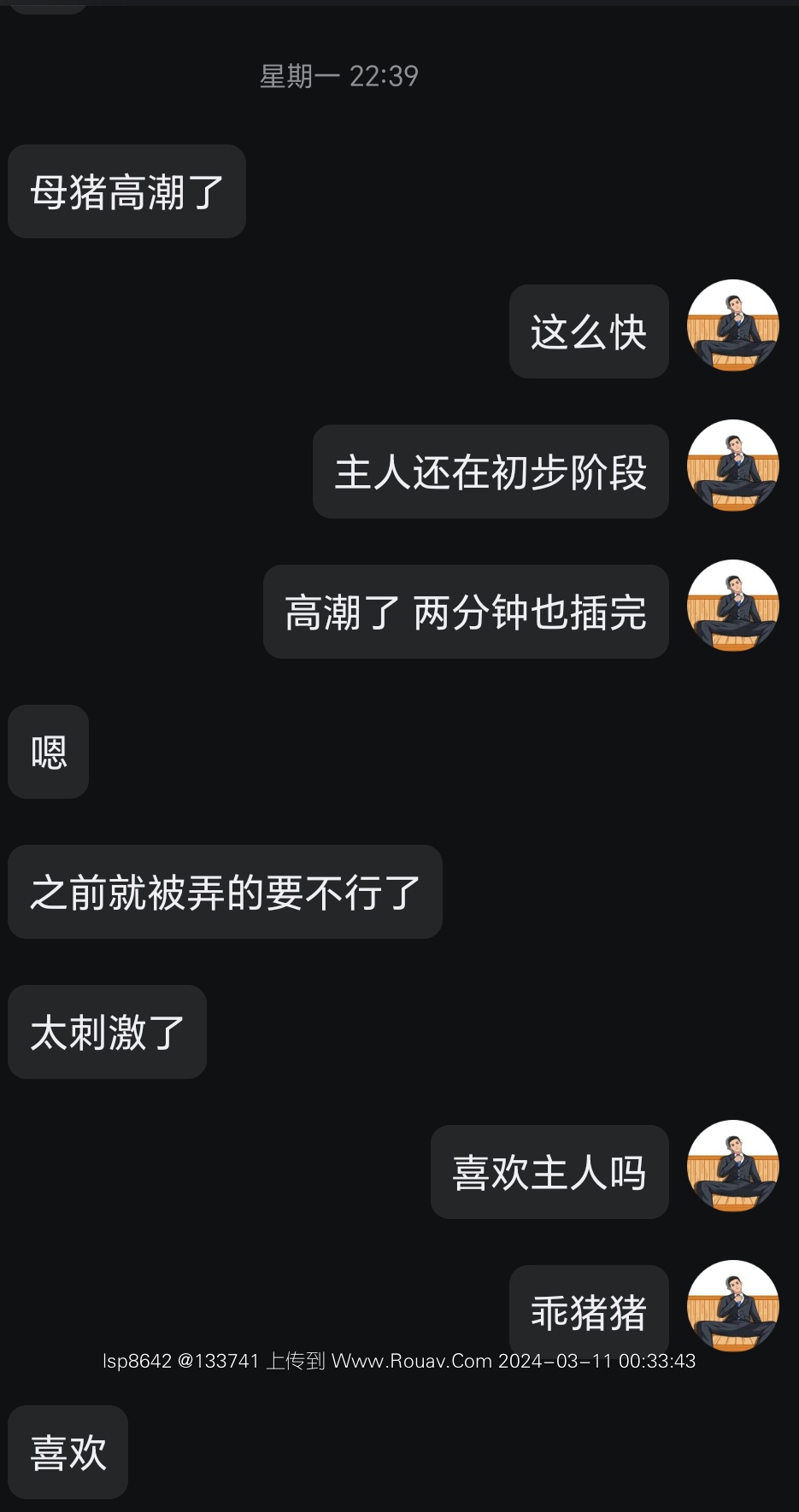Tap the avatar next to "主人还在初步阶段"
The height and width of the screenshot is (1512, 799).
(x=733, y=466)
